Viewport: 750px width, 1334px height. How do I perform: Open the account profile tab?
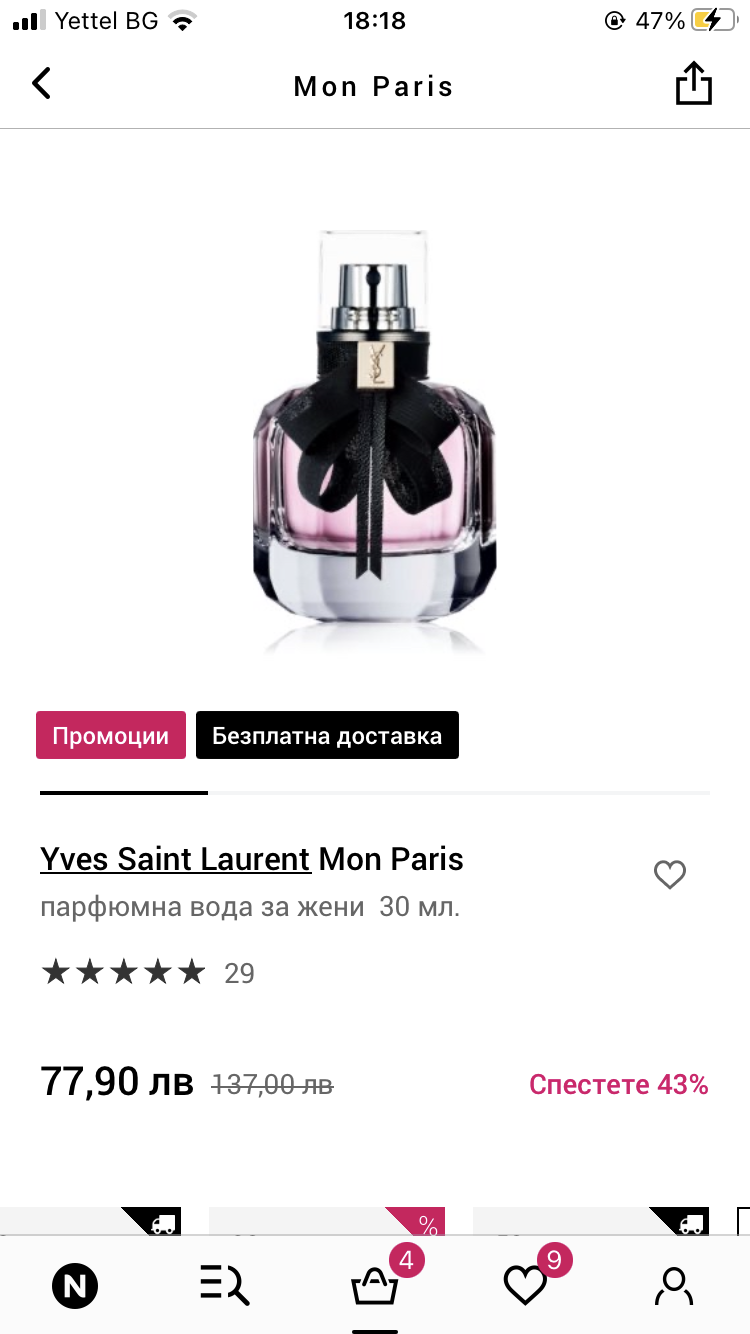[x=674, y=1286]
